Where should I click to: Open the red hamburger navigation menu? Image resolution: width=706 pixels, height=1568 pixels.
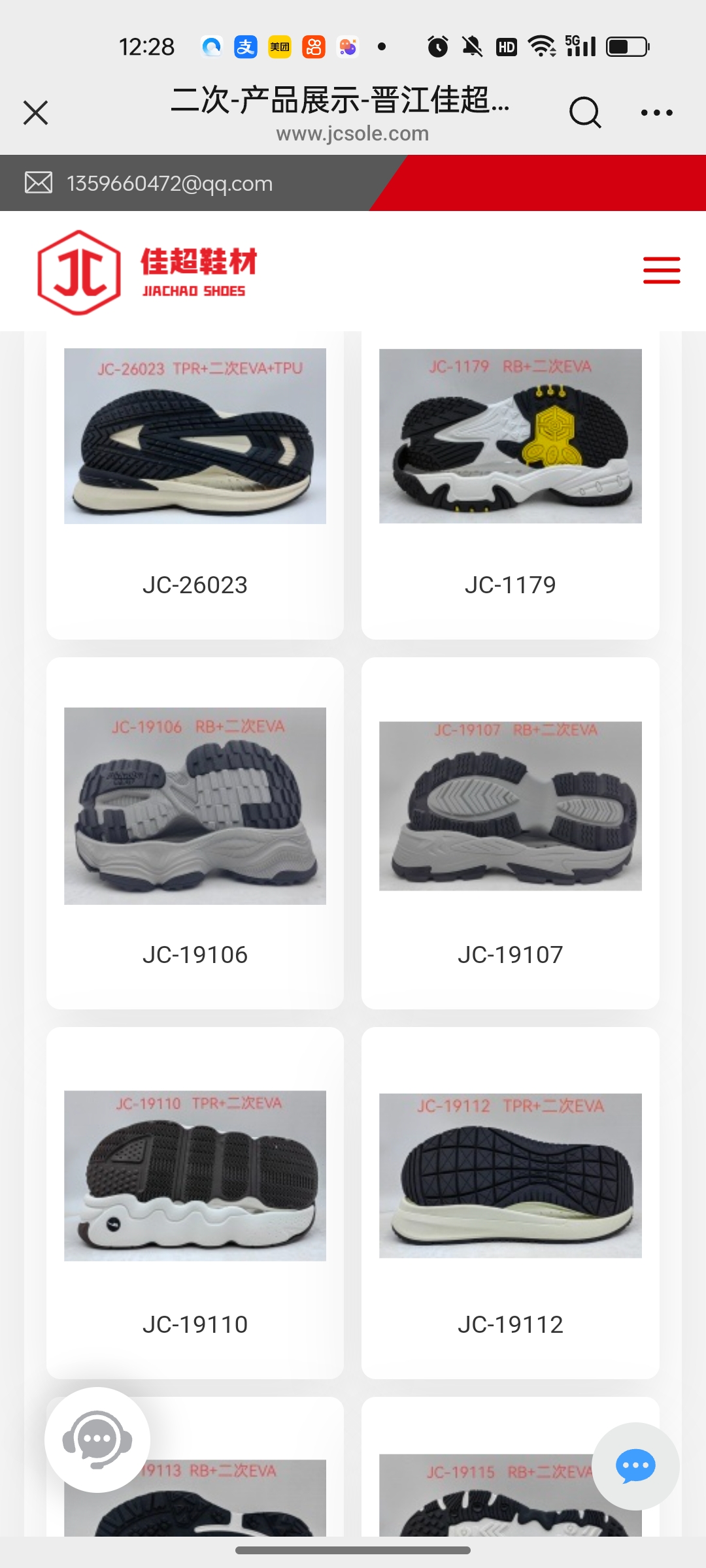click(661, 270)
